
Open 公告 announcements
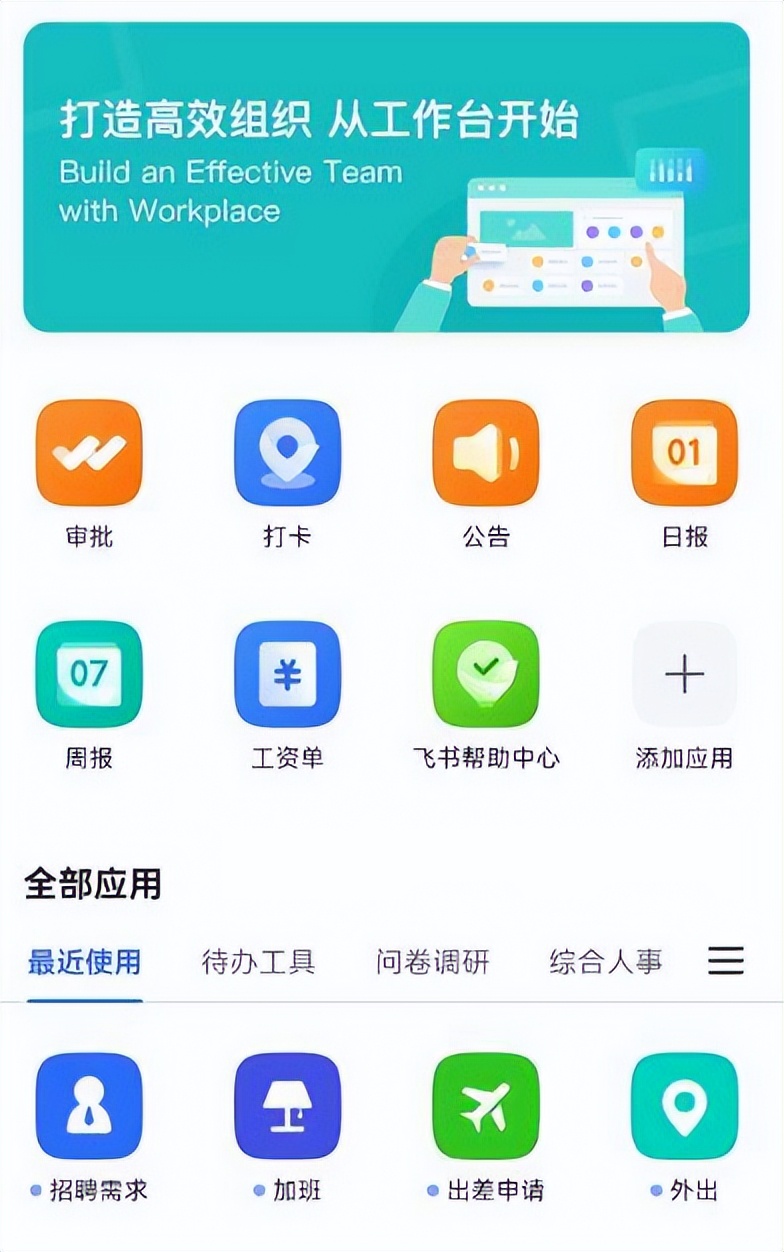486,453
